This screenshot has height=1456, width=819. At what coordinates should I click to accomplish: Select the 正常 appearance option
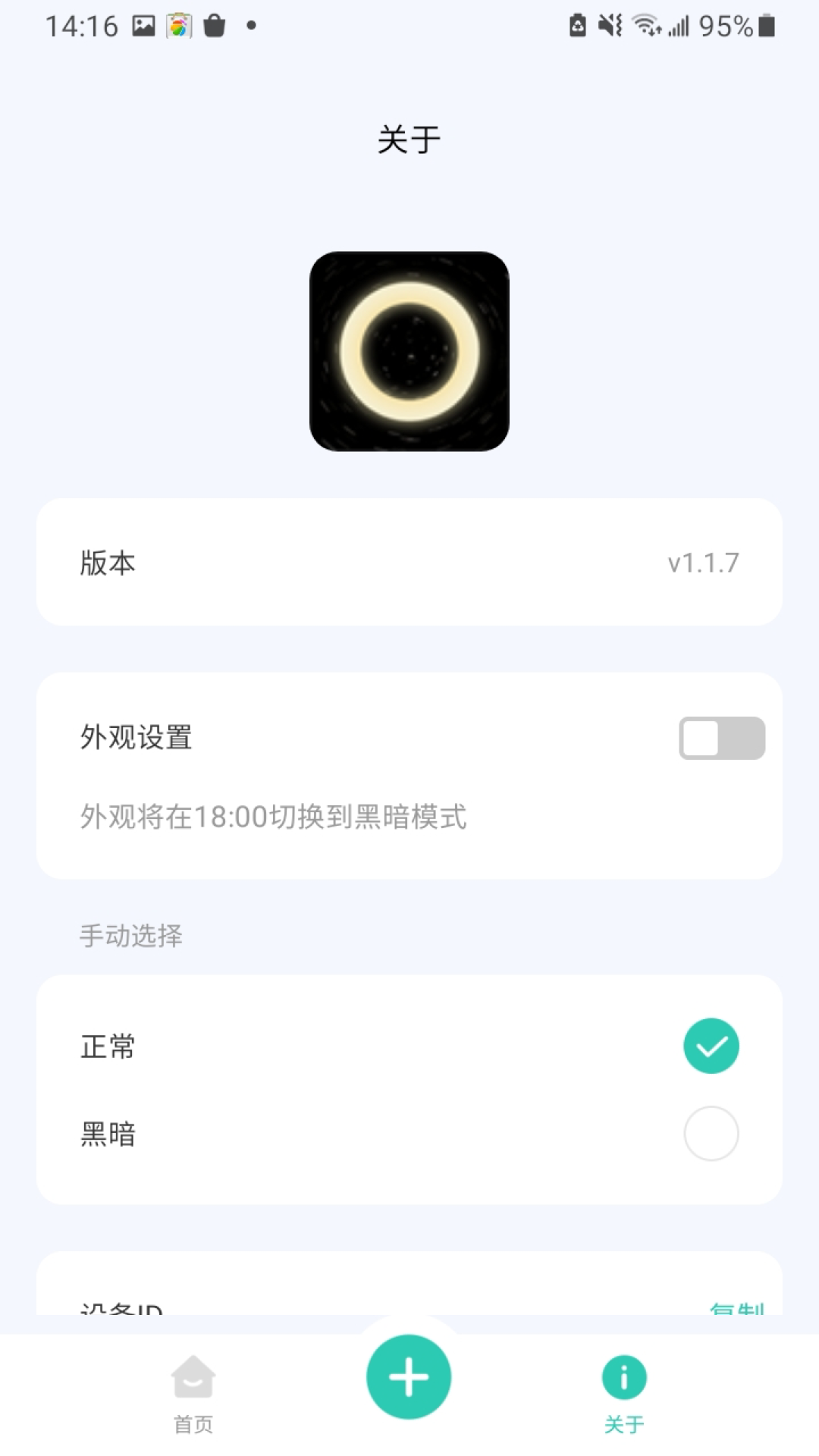pyautogui.click(x=711, y=1046)
